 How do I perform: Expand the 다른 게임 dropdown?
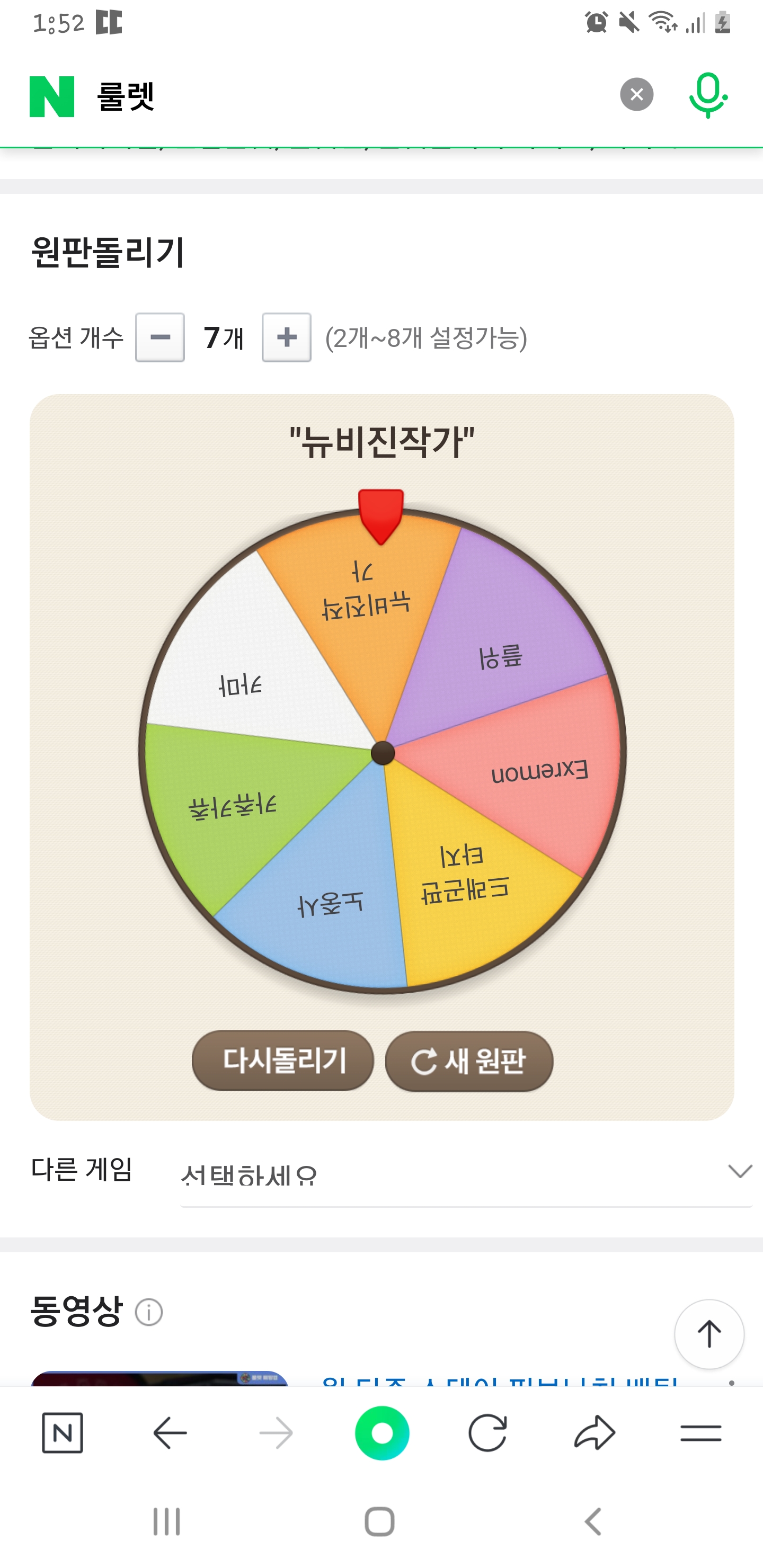[466, 1173]
